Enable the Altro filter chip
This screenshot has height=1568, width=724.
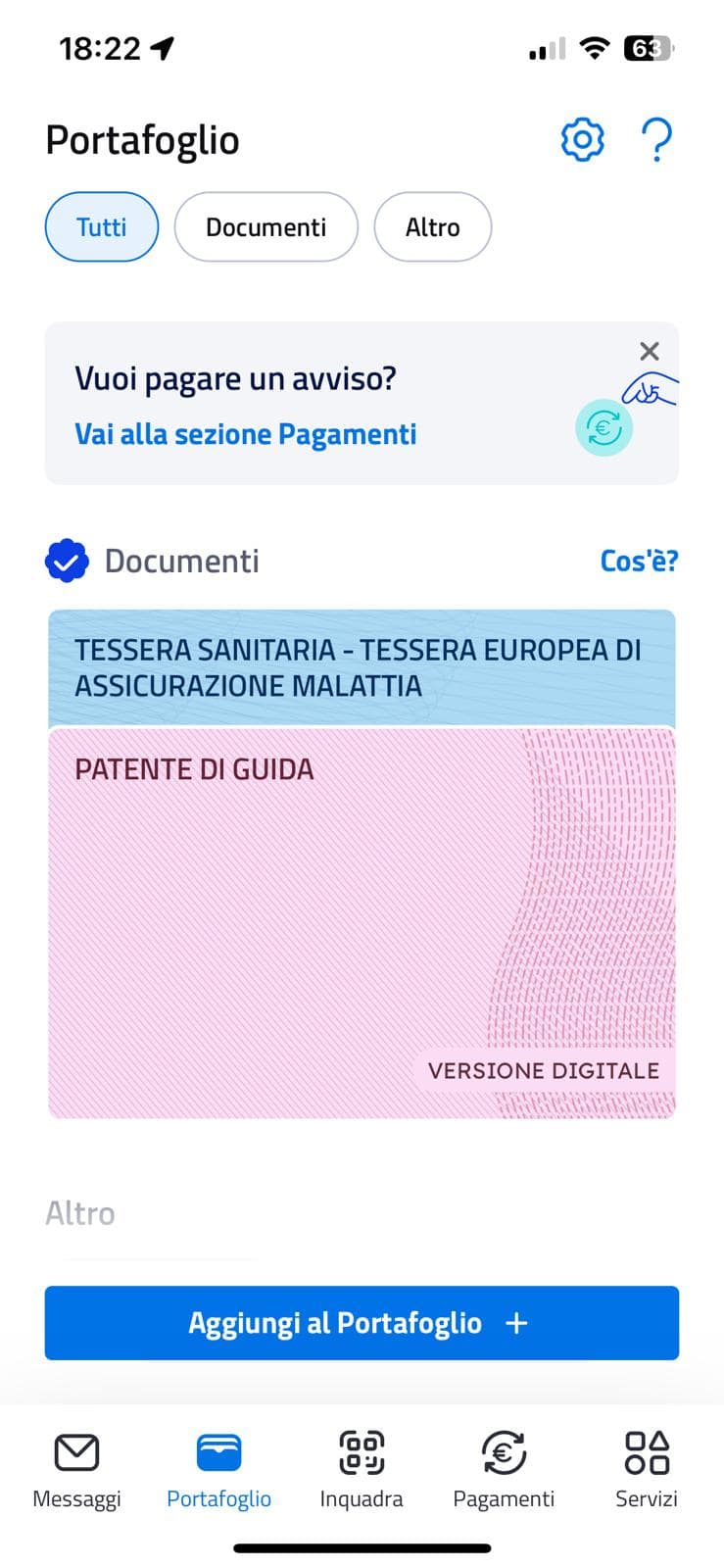(432, 226)
